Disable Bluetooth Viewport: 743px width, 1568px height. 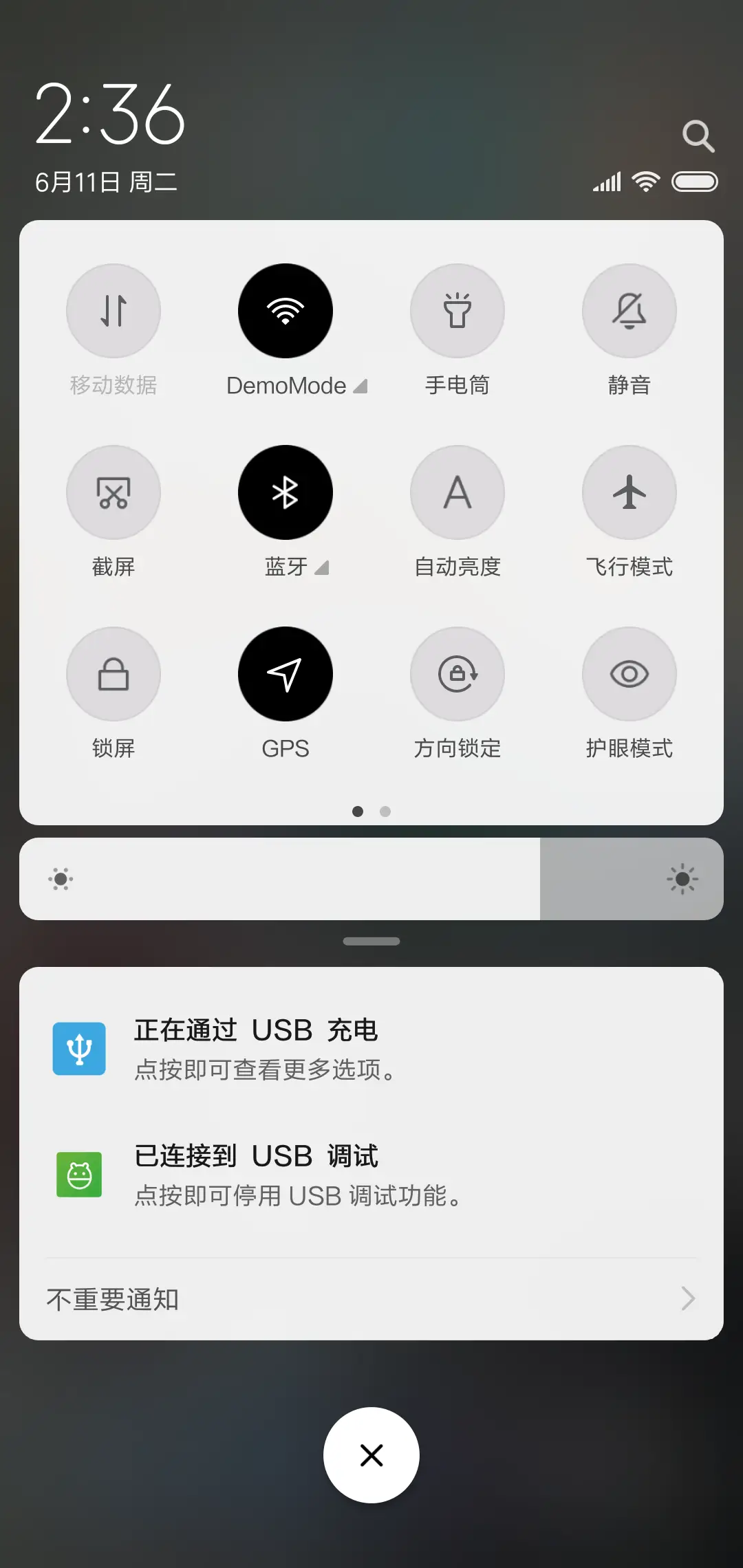tap(286, 492)
